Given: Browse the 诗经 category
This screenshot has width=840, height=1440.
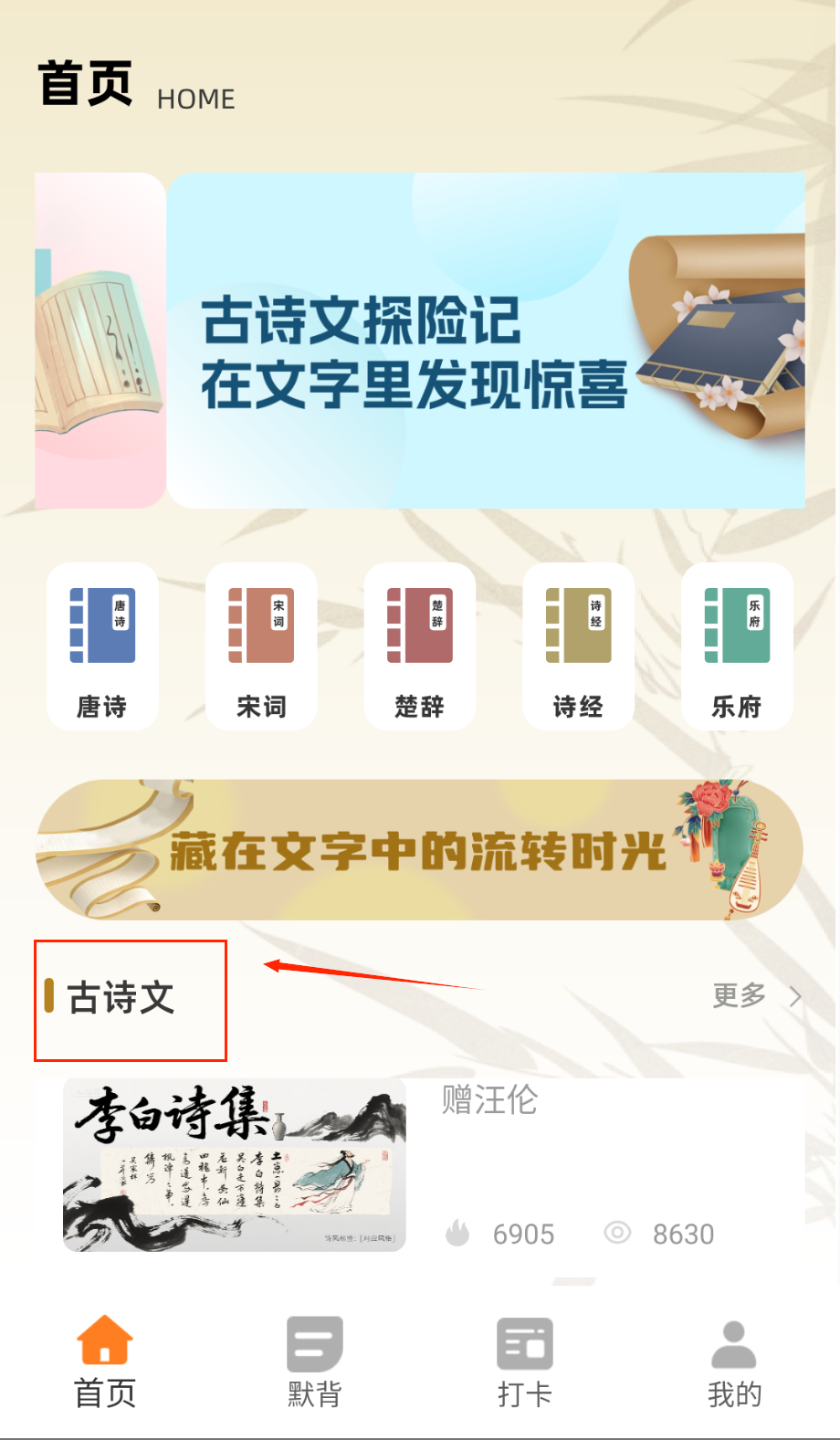Looking at the screenshot, I should (x=578, y=646).
